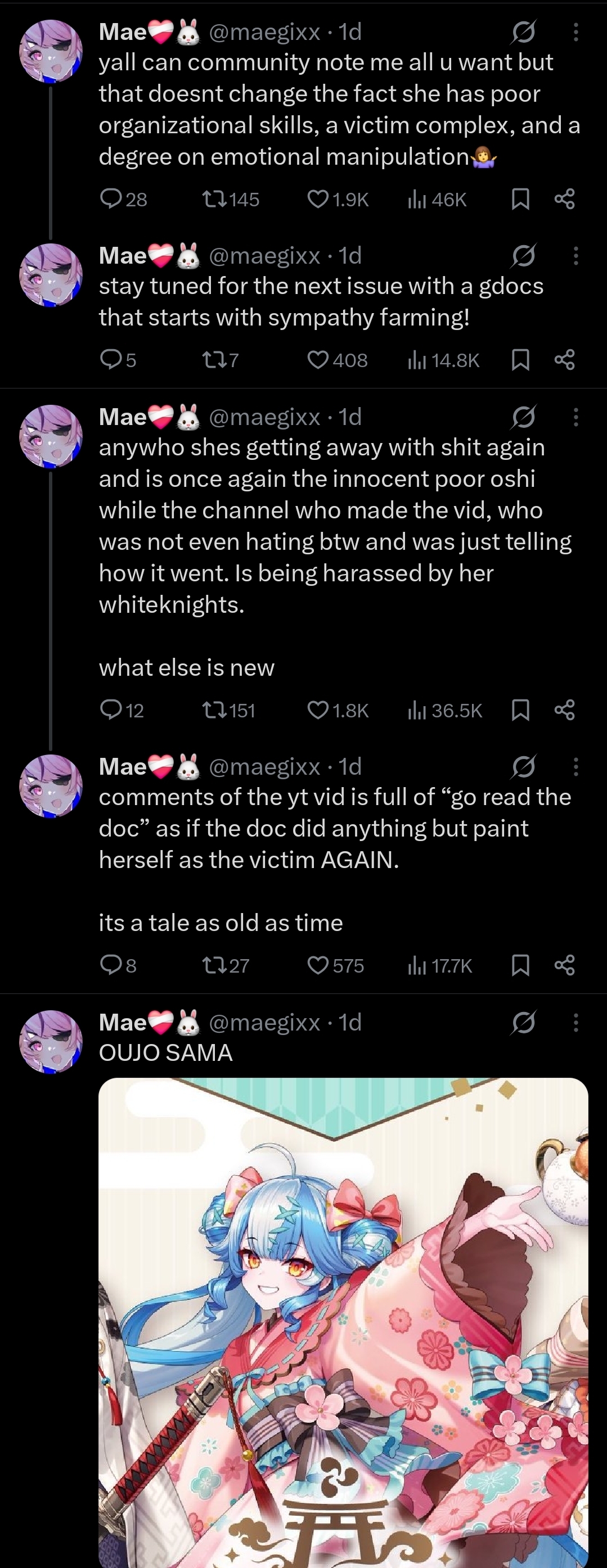Screen dimensions: 607x1568
Task: Like the 'tale as old as time' tweet
Action: pos(318,965)
